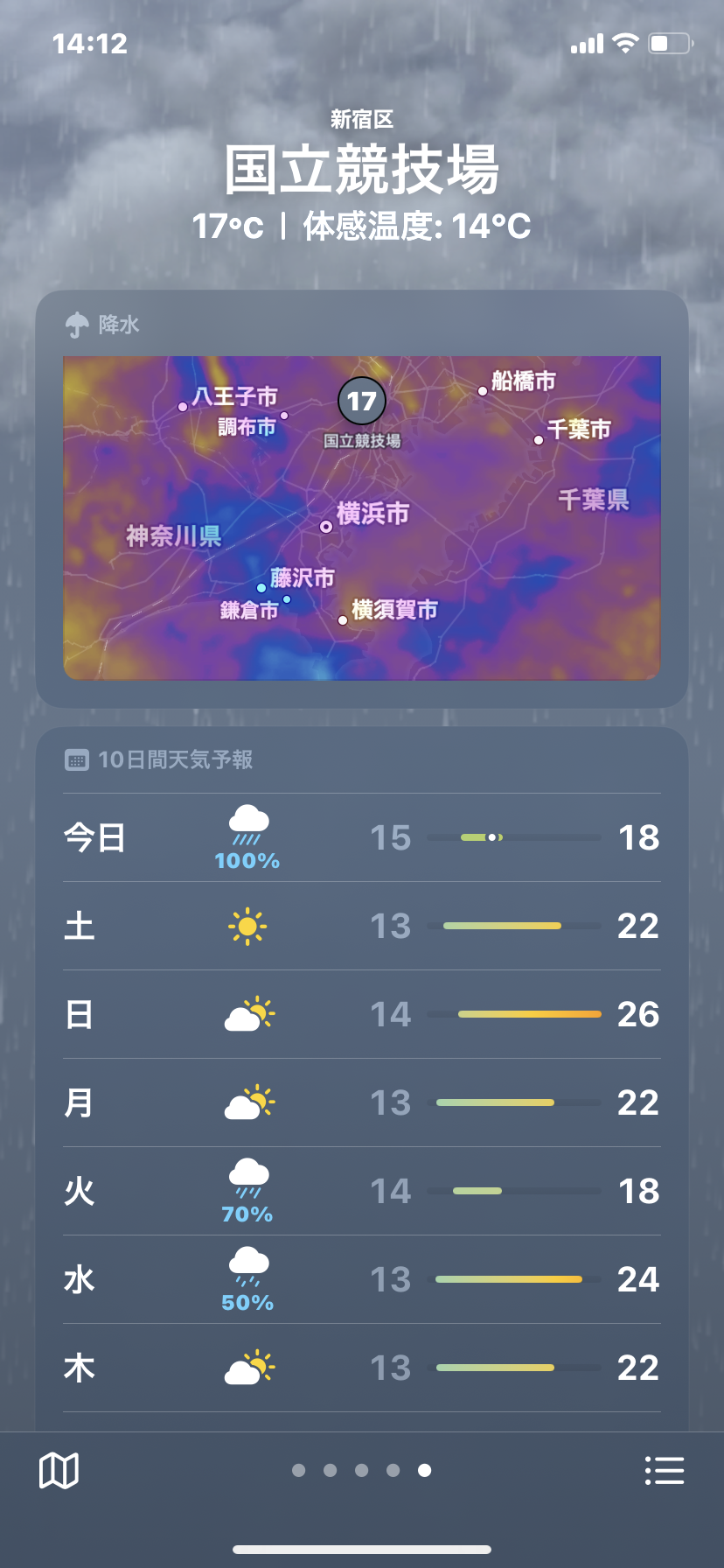View Thursday 木 forecast details
724x1568 pixels.
tap(361, 1368)
